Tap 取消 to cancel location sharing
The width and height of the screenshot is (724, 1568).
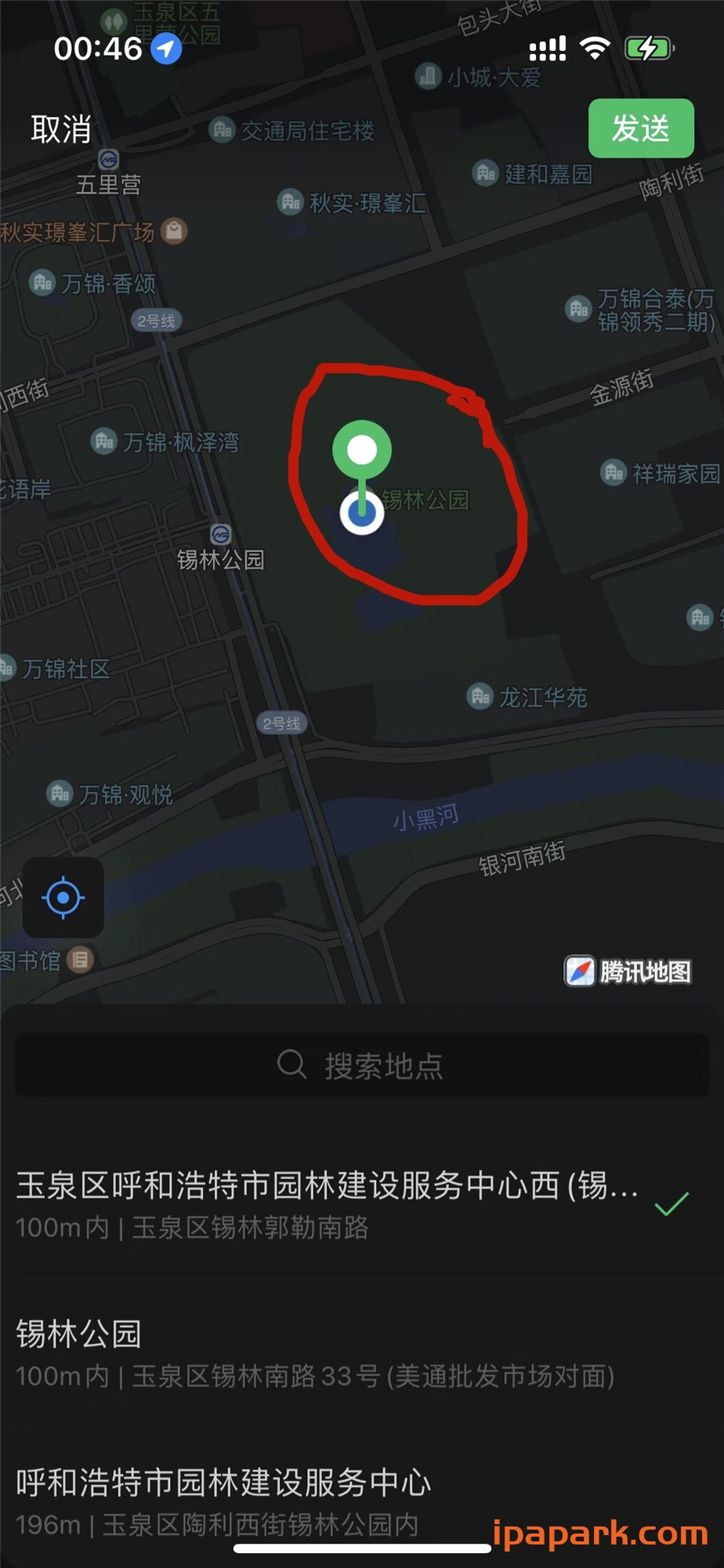pyautogui.click(x=60, y=129)
